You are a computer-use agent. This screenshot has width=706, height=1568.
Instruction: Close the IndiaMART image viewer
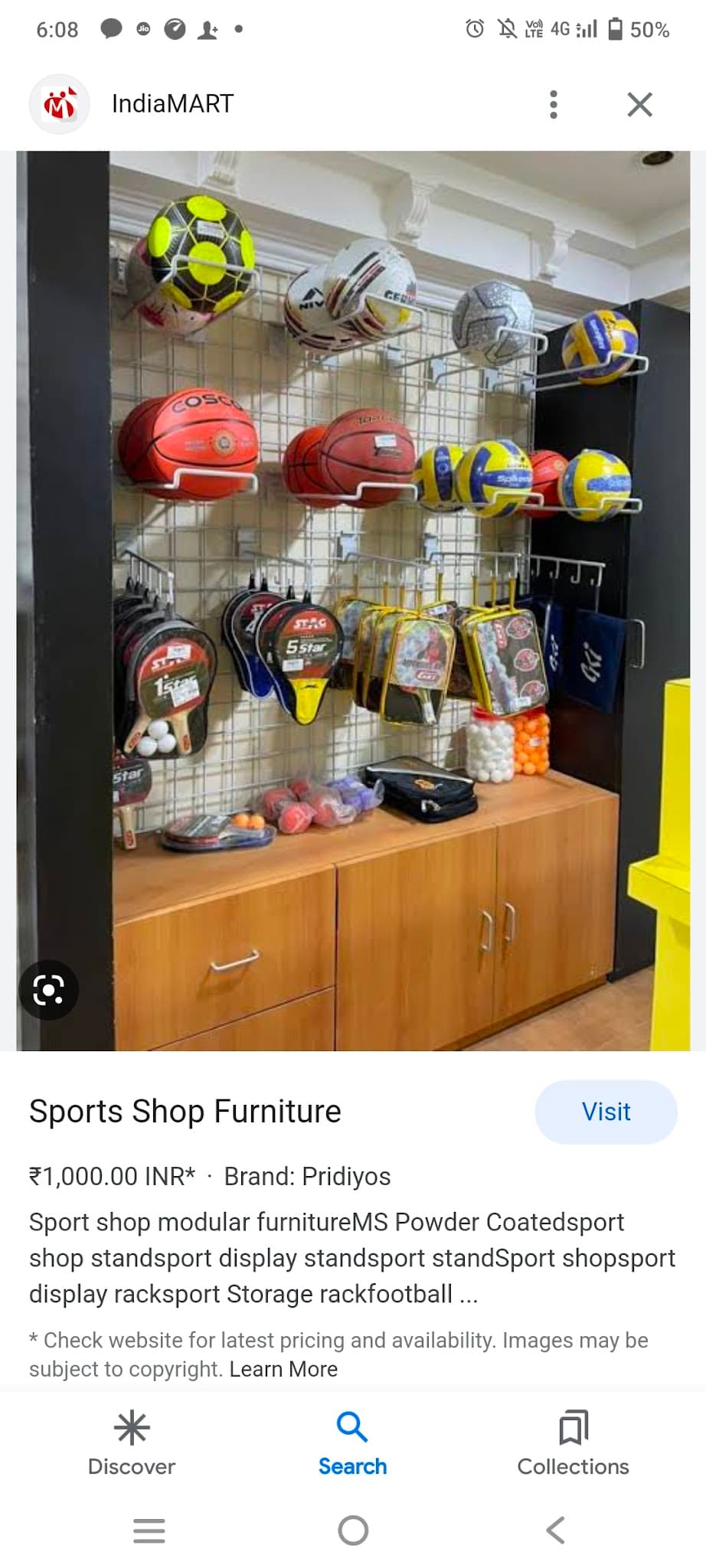(639, 105)
